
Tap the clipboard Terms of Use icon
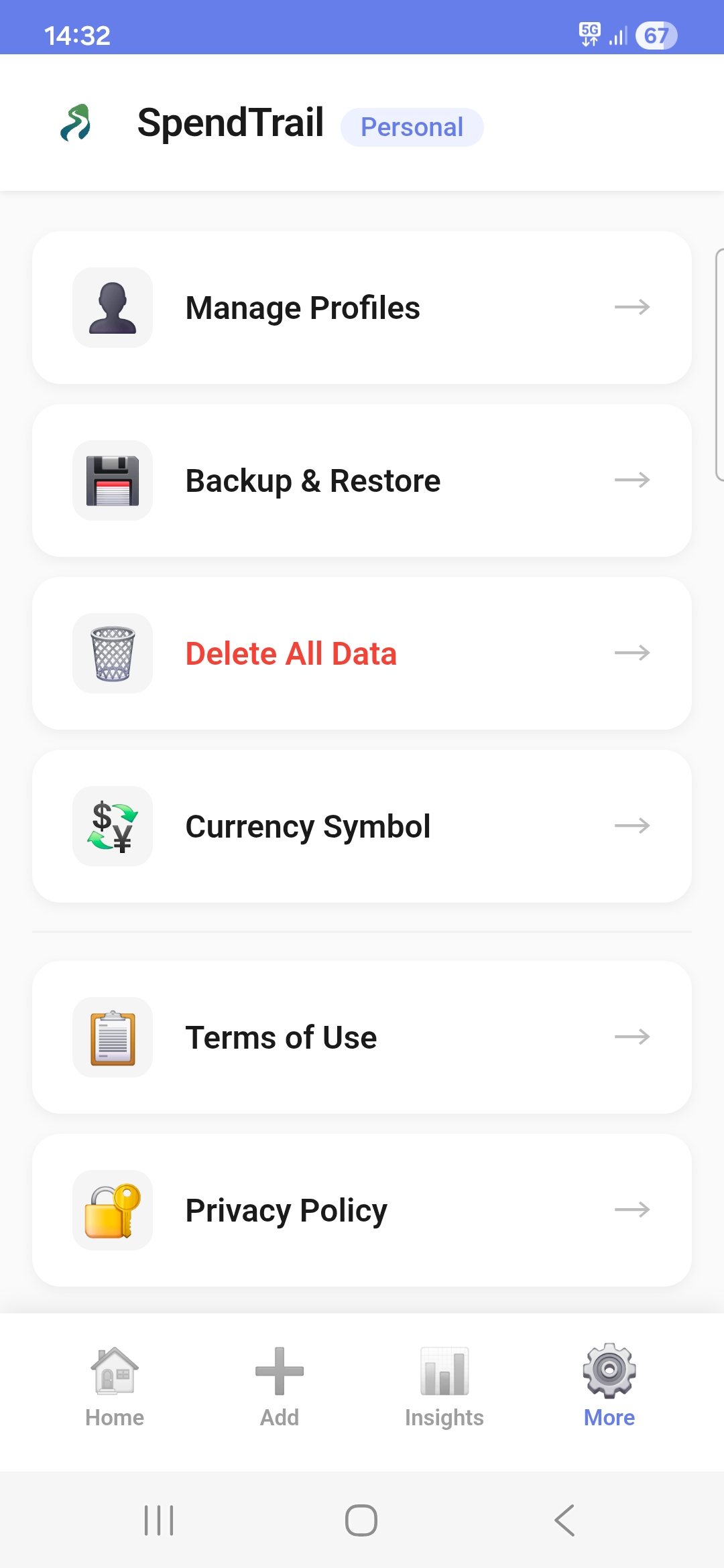(x=112, y=1037)
